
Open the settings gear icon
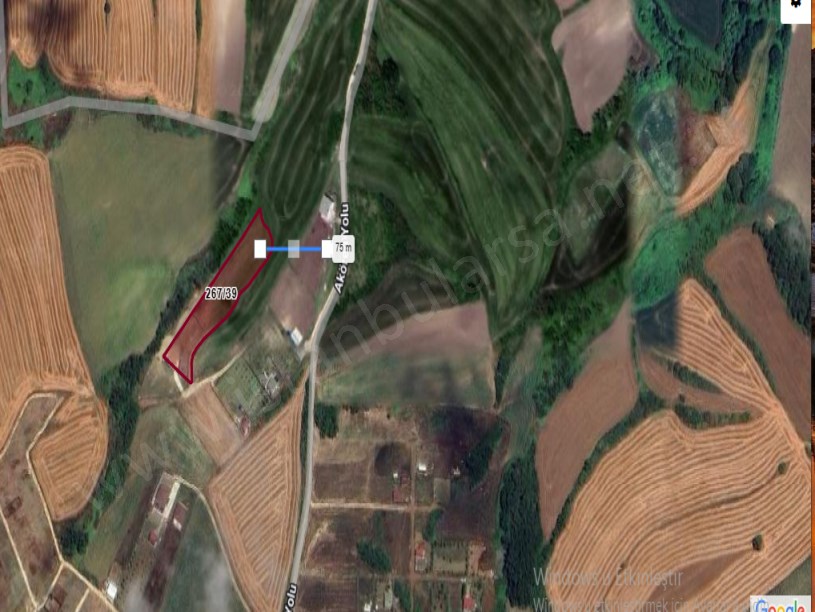tap(797, 5)
